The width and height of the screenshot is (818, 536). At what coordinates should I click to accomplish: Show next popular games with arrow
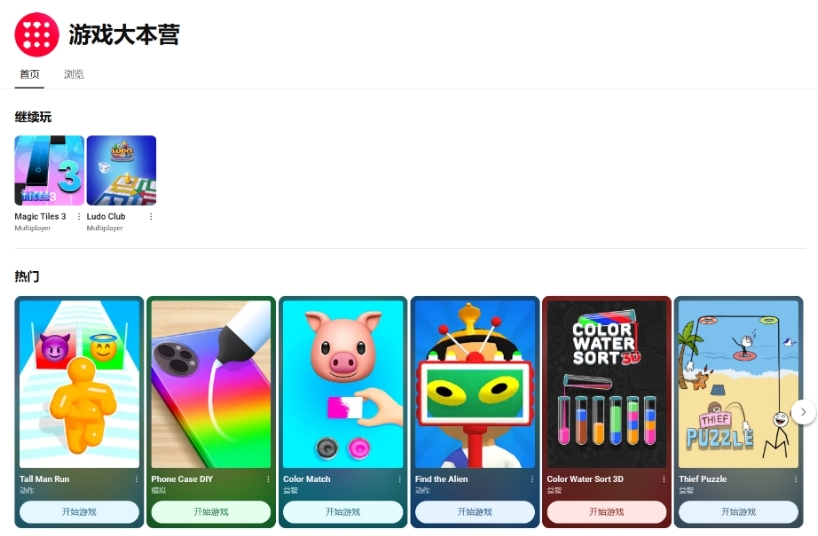[x=803, y=412]
